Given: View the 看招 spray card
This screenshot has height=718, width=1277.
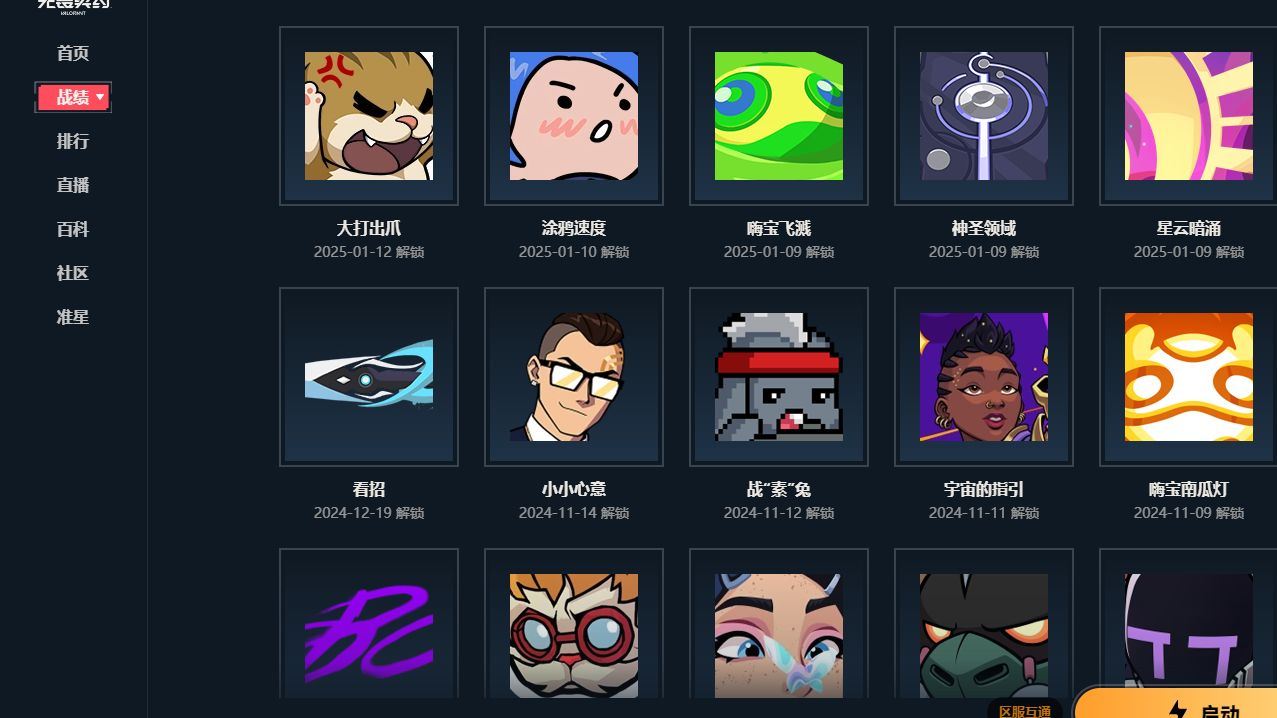Looking at the screenshot, I should coord(369,377).
